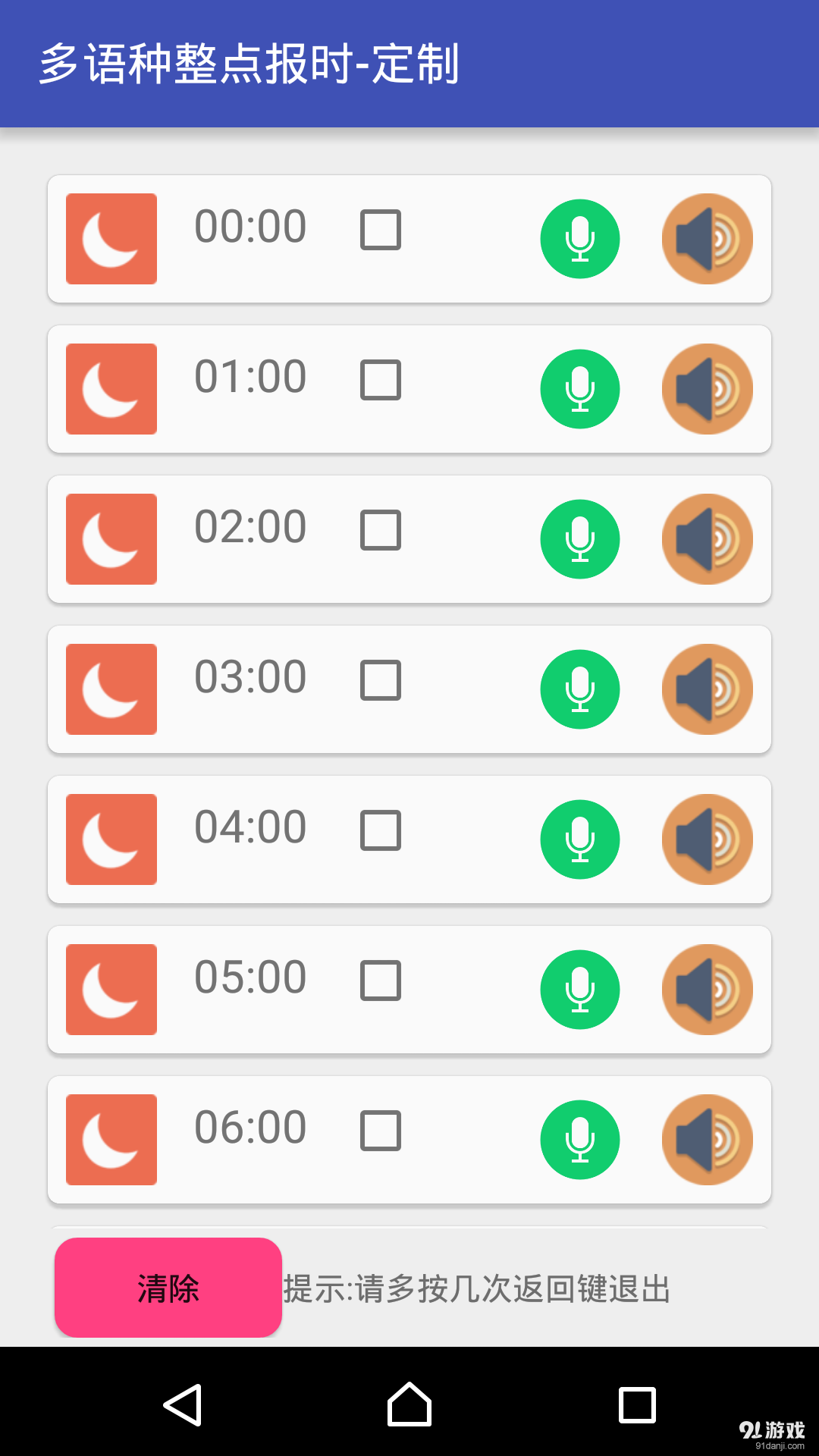This screenshot has height=1456, width=819.
Task: Preview the 03:00 speaker sound
Action: click(x=707, y=689)
